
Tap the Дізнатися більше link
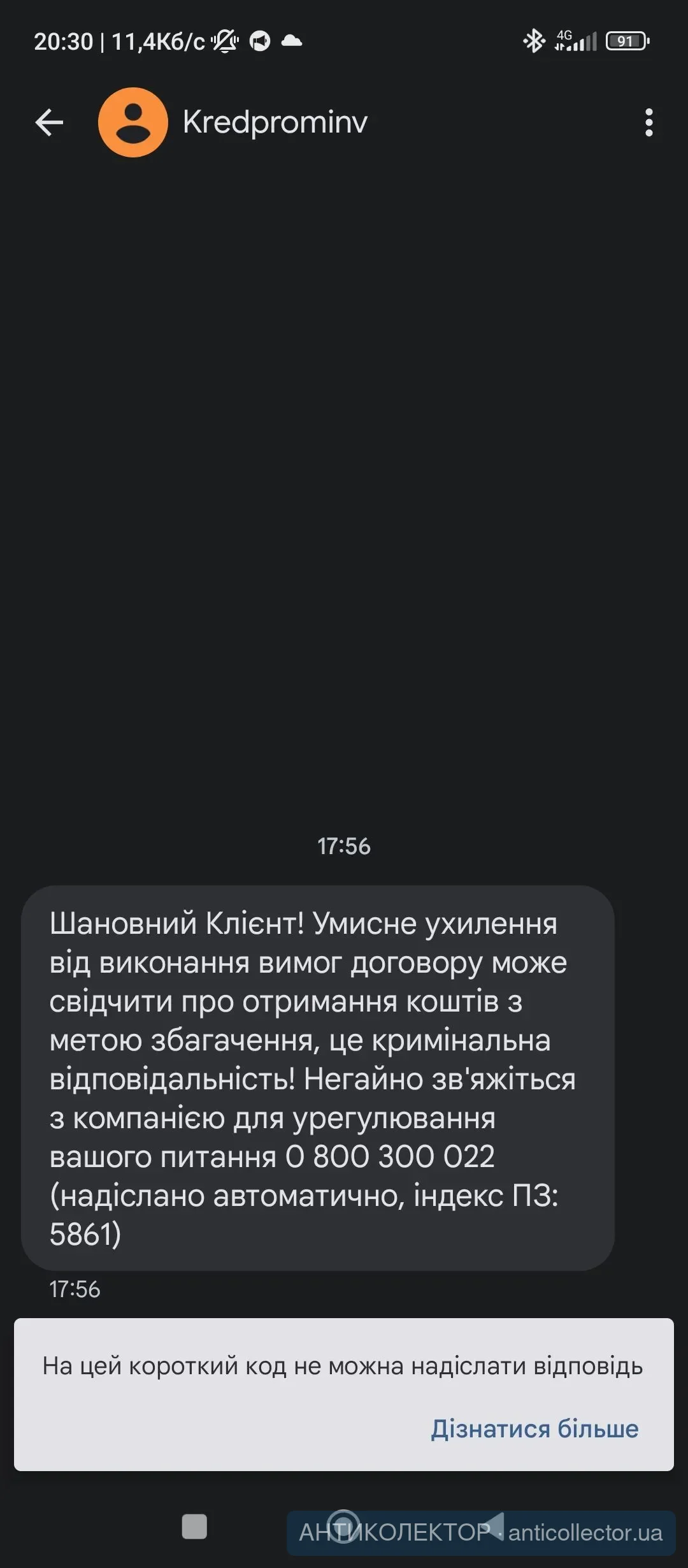click(534, 1428)
